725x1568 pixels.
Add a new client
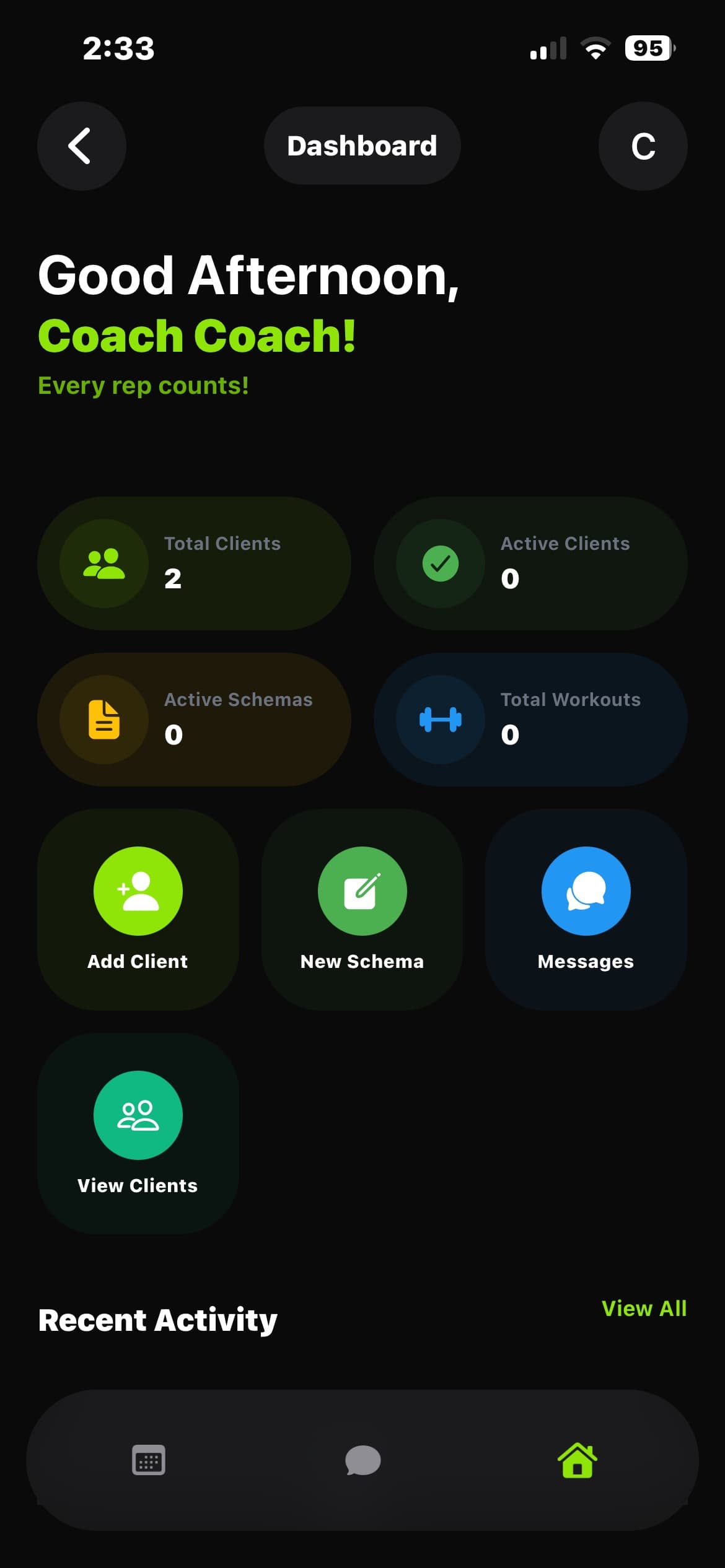(138, 909)
